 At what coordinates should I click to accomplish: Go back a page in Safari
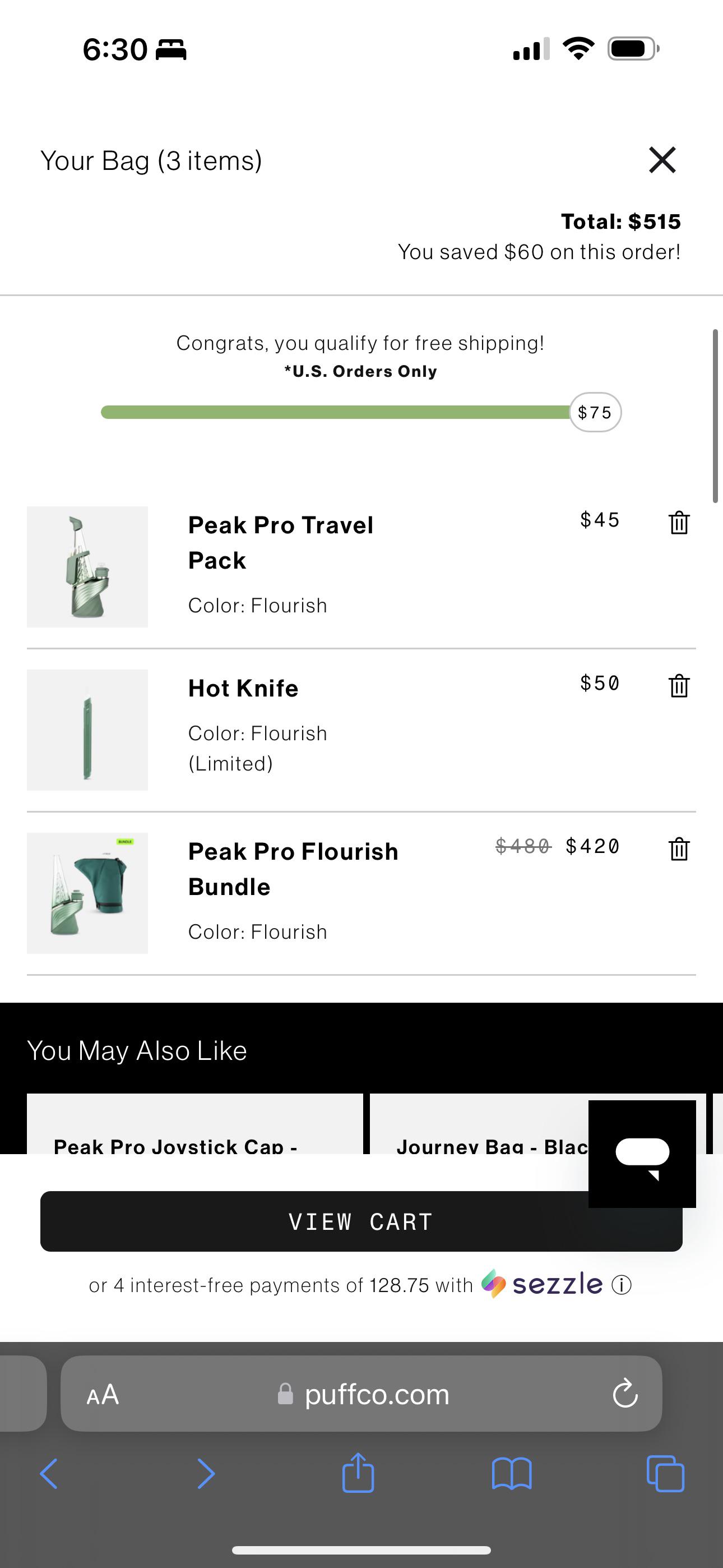[50, 1474]
